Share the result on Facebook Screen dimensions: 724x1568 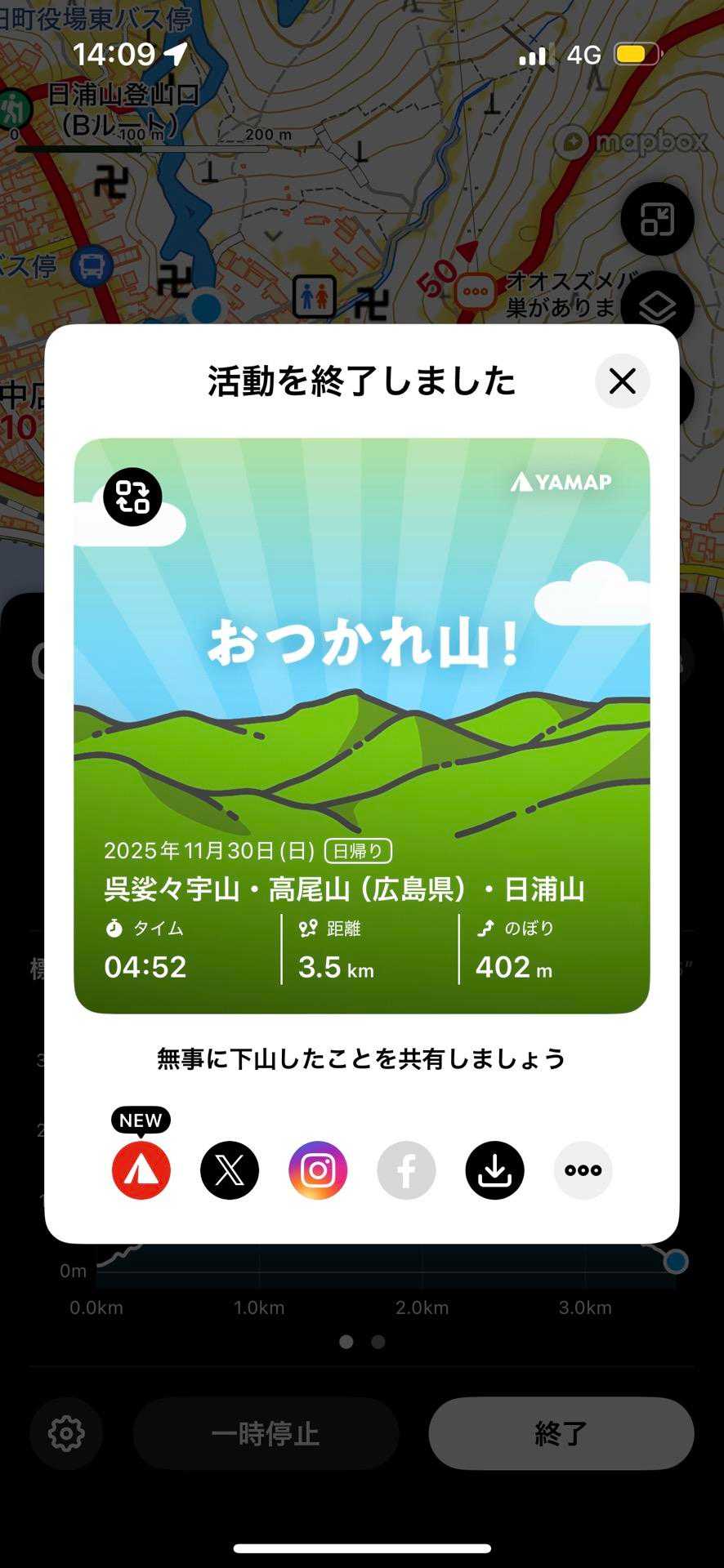pyautogui.click(x=406, y=1170)
